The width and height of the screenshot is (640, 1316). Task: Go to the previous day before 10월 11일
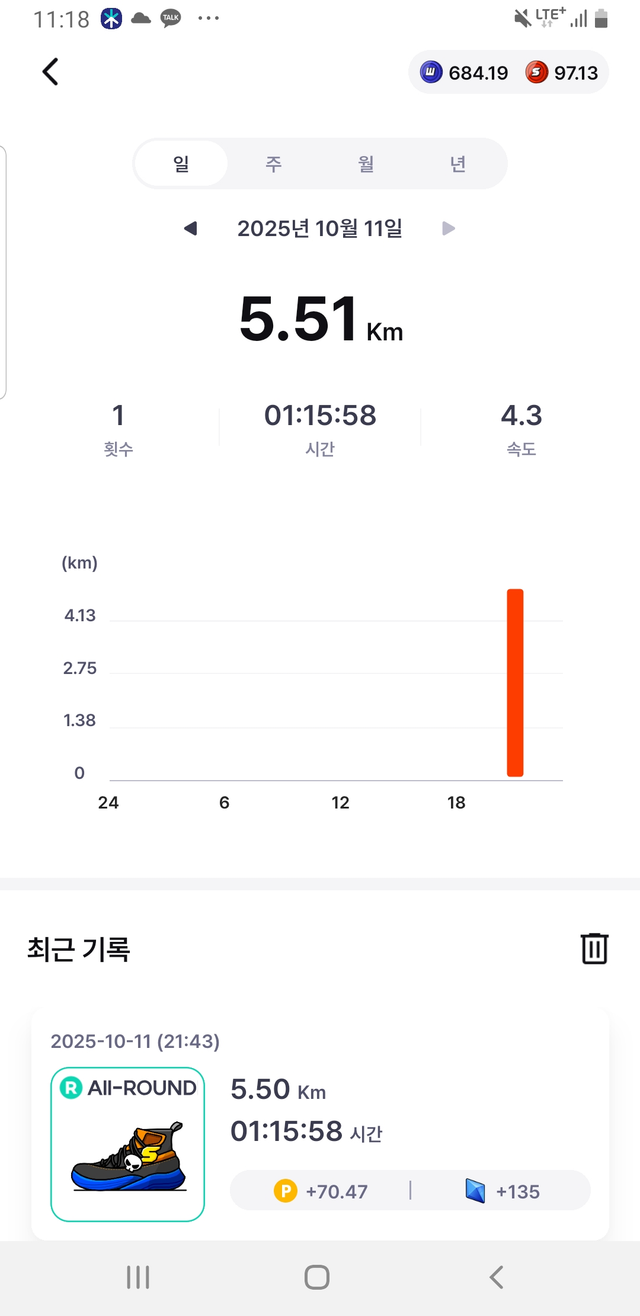190,229
